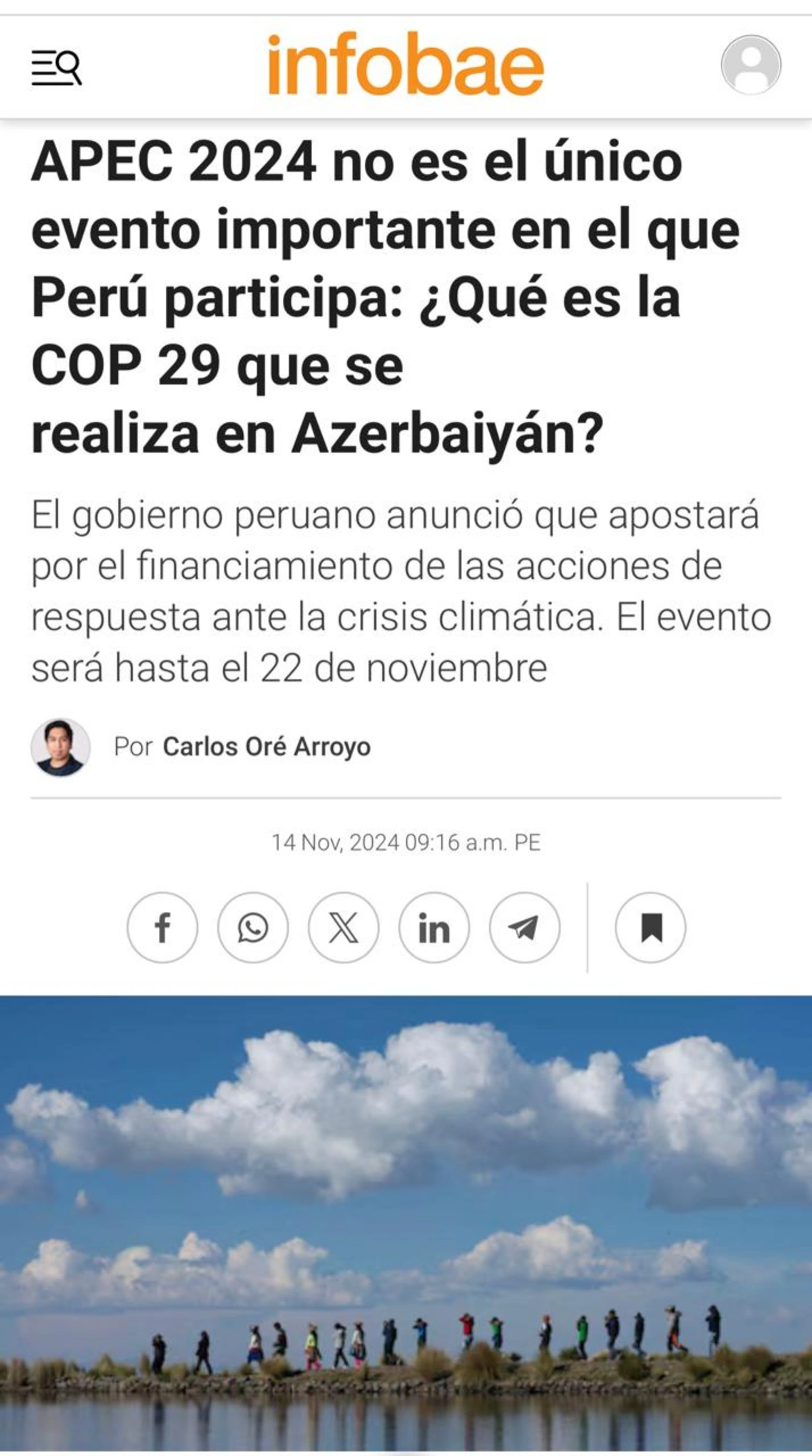Share this article on X
This screenshot has width=812, height=1456.
[344, 927]
